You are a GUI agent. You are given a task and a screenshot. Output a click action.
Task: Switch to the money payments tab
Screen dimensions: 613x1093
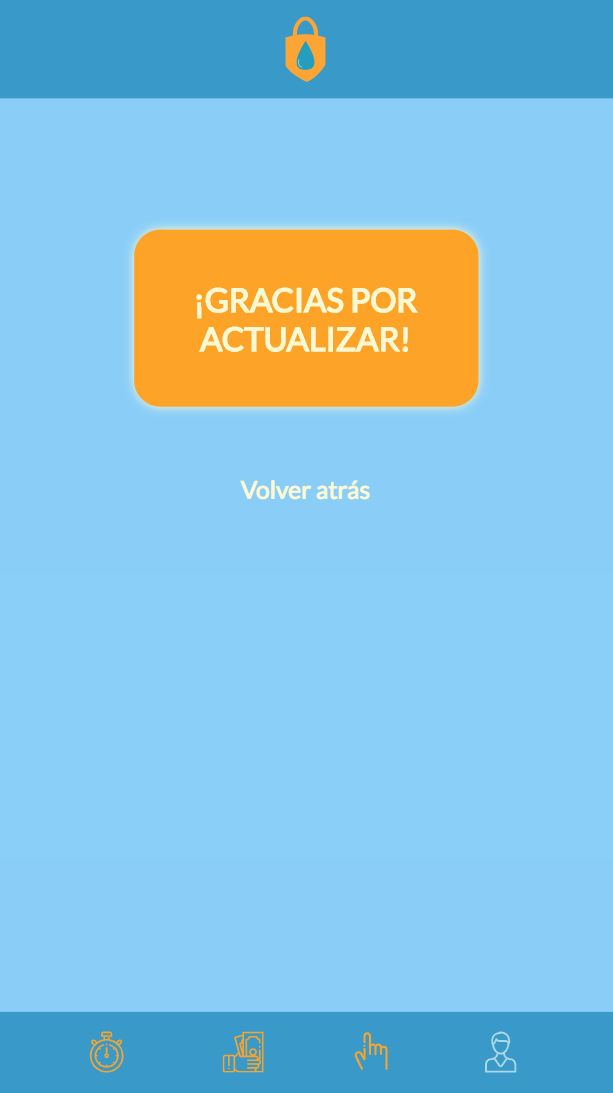point(243,1052)
